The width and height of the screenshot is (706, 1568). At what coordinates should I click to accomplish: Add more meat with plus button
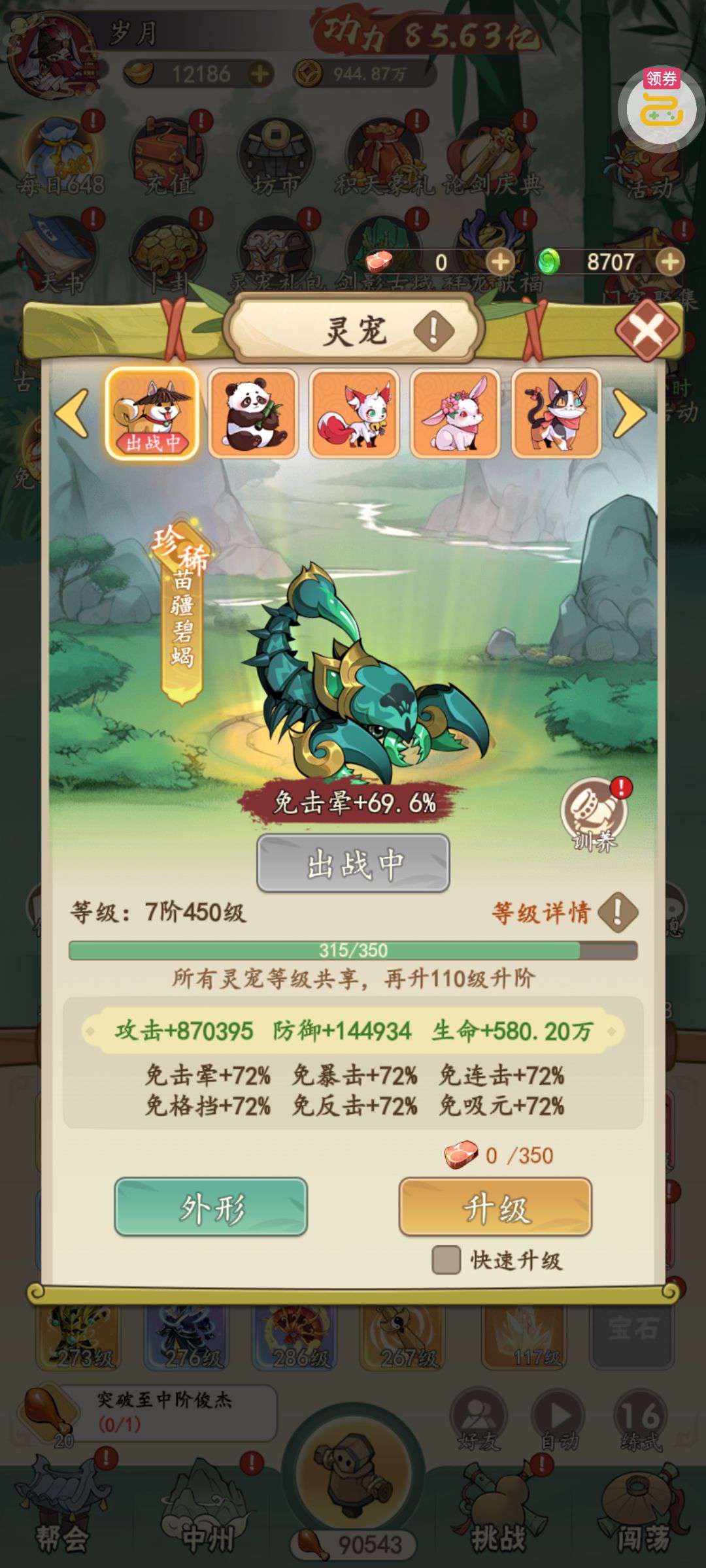click(500, 262)
